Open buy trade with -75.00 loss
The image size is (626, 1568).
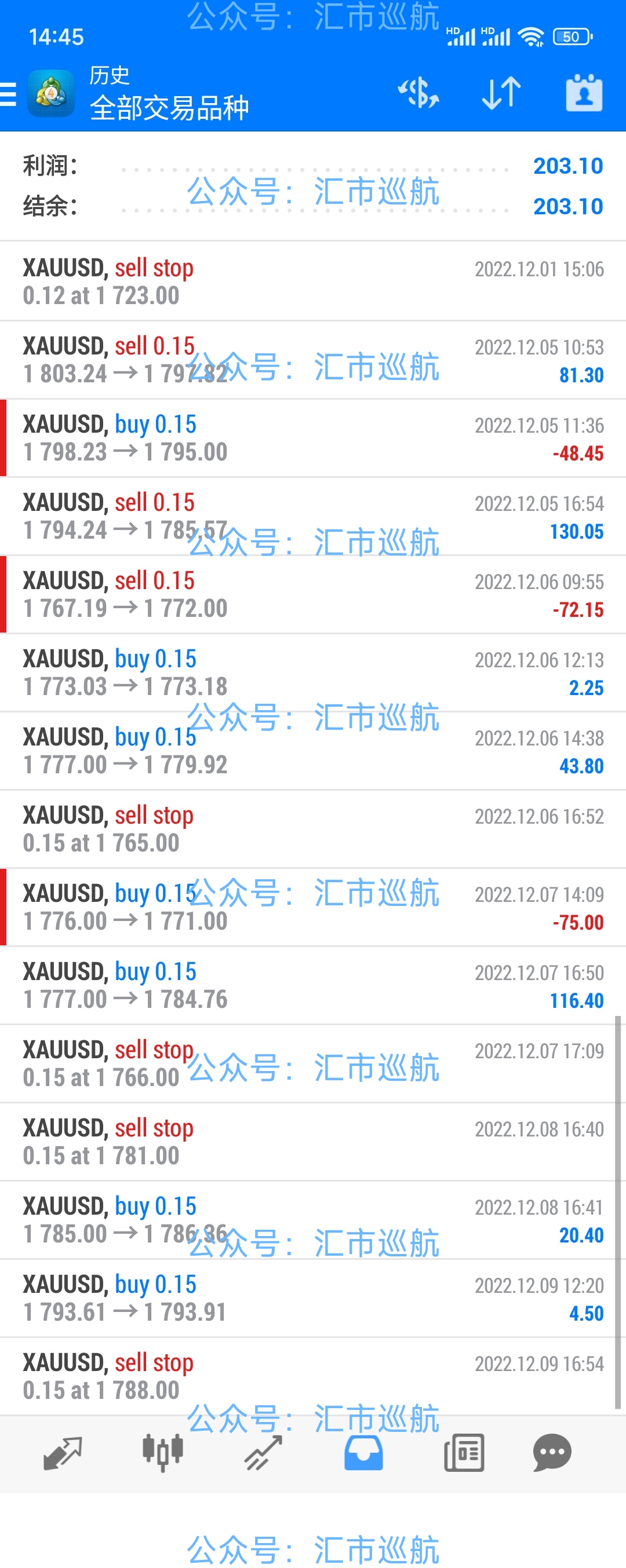(x=313, y=908)
